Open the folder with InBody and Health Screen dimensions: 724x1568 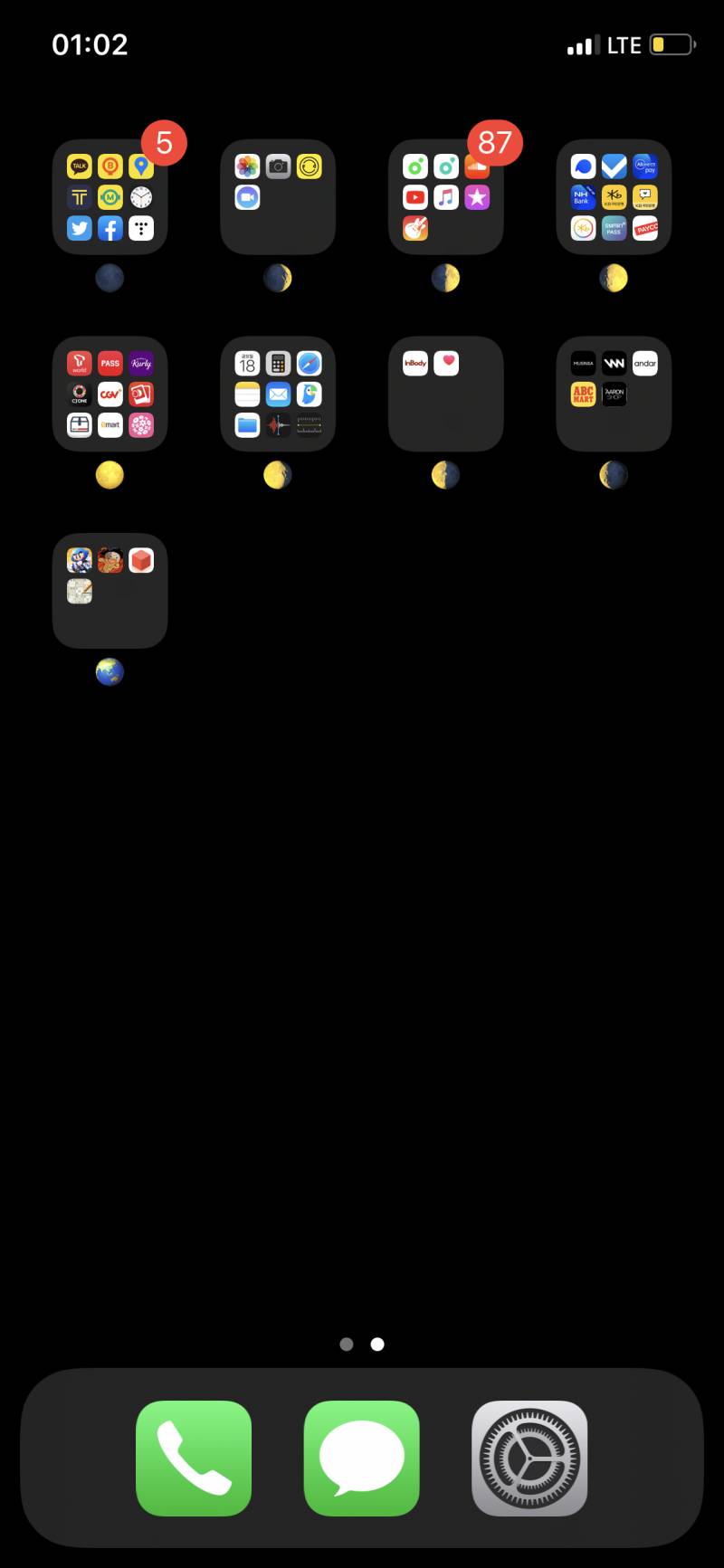(x=445, y=394)
